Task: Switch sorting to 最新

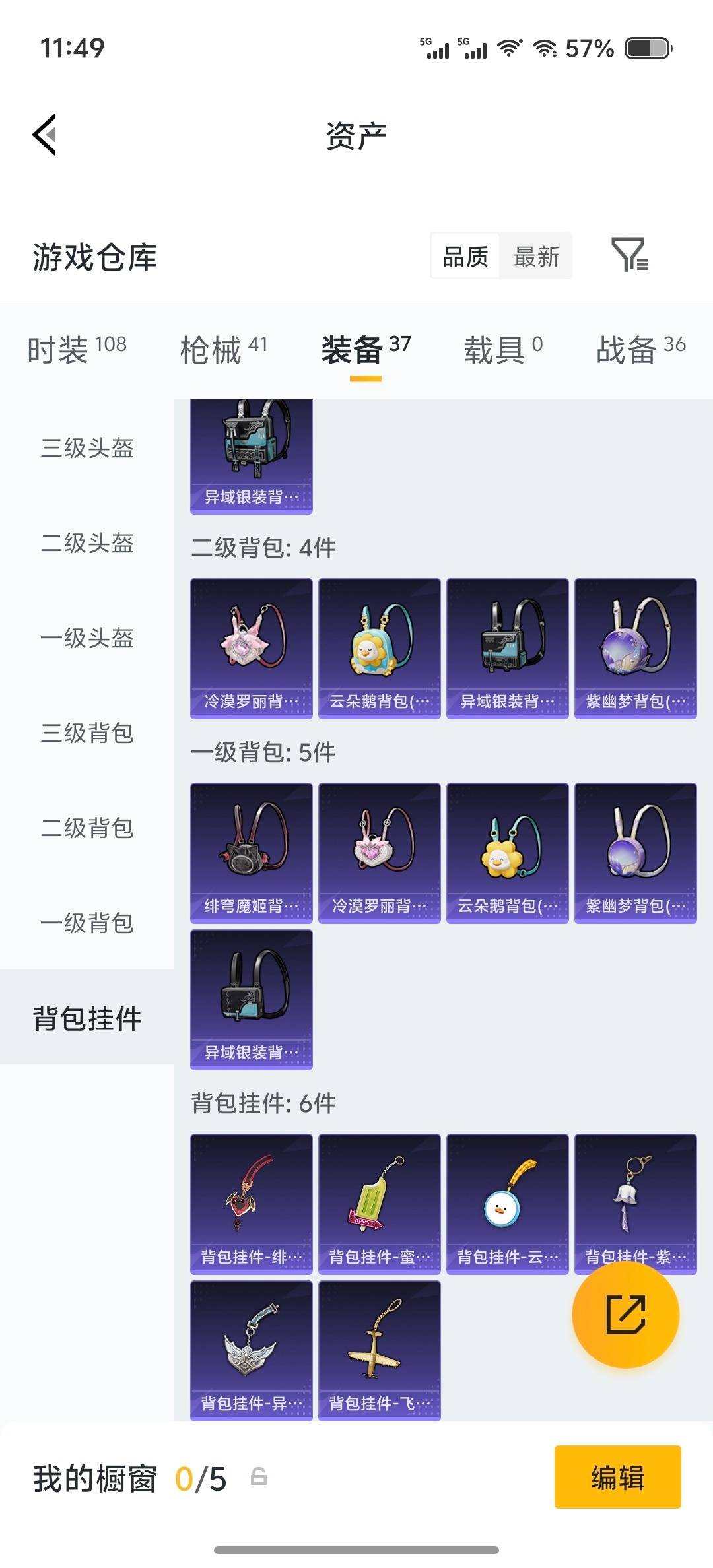Action: click(x=537, y=257)
